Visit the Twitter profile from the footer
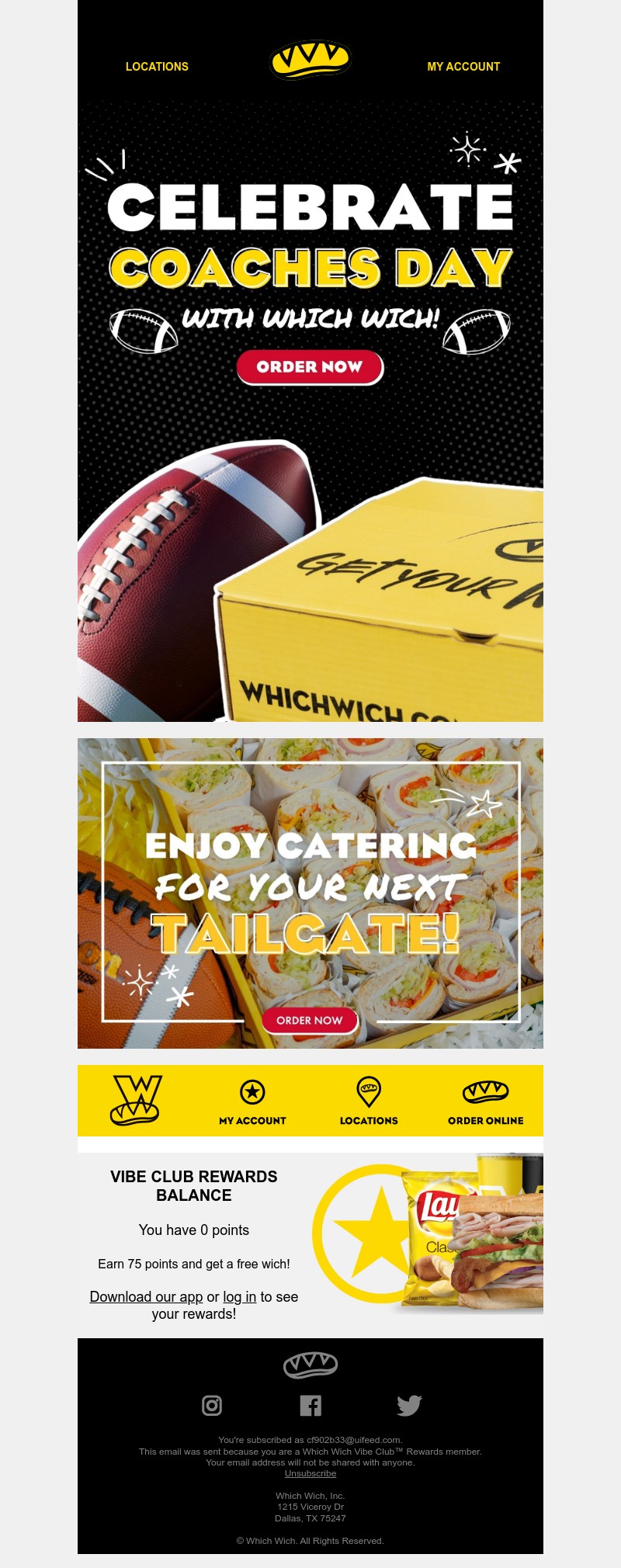 click(409, 1405)
